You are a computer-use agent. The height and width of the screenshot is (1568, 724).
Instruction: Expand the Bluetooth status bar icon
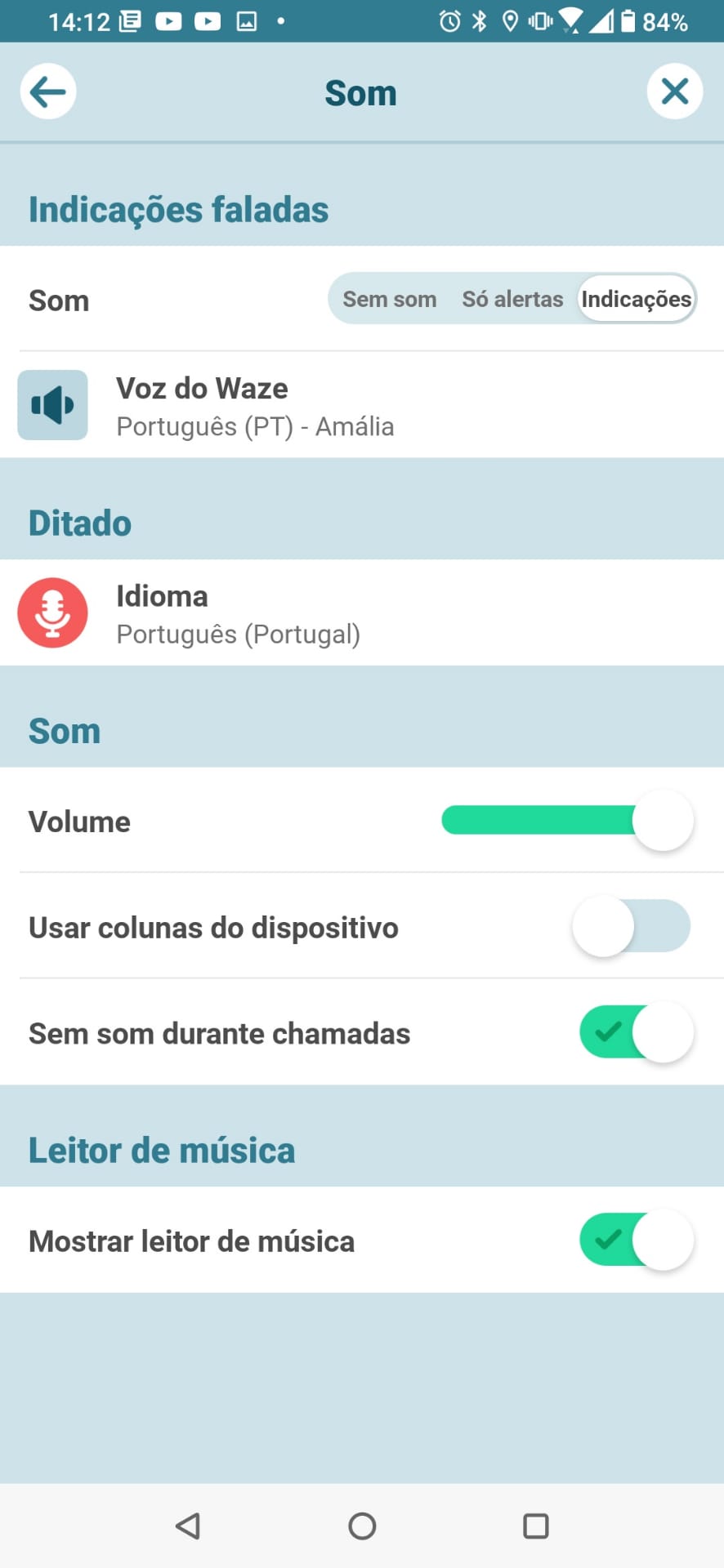(479, 20)
